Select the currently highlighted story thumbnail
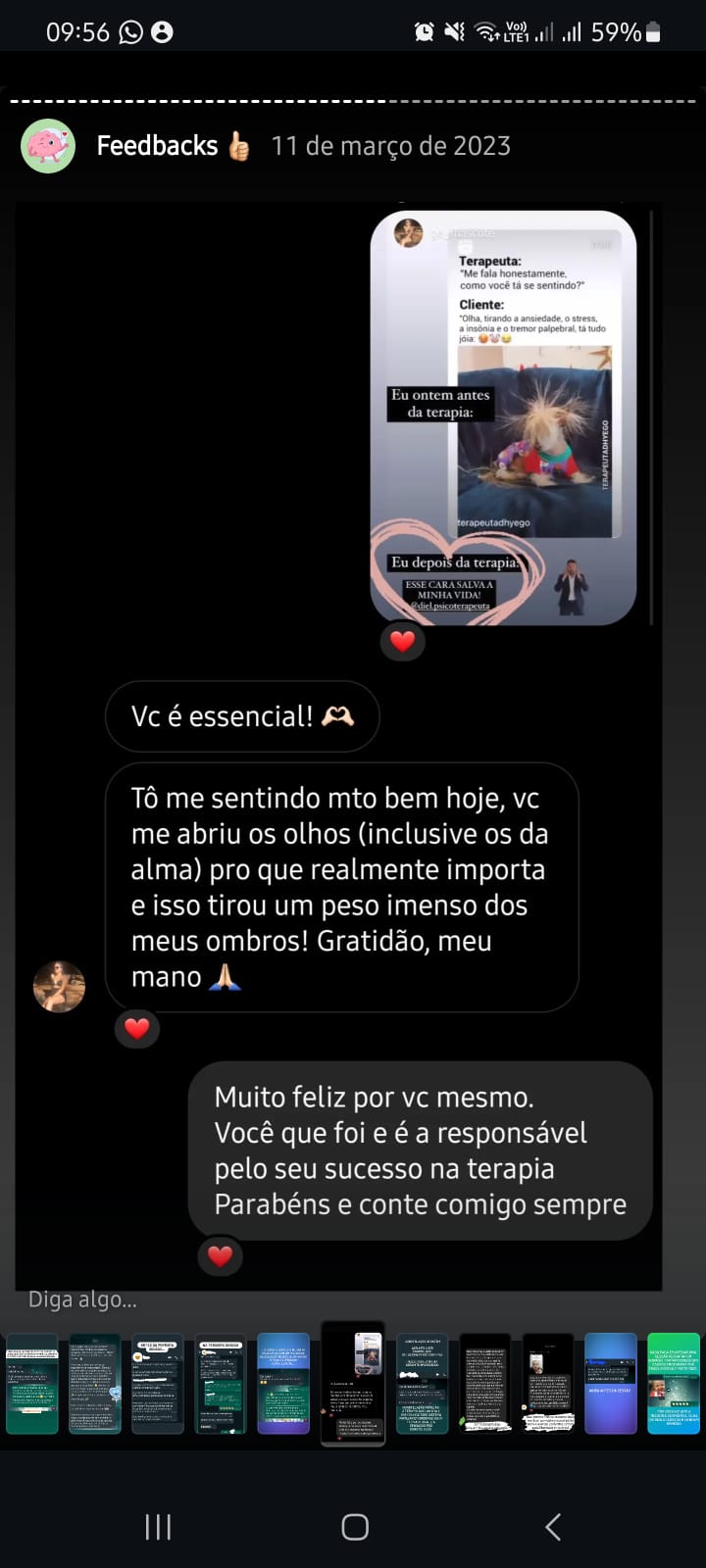The width and height of the screenshot is (706, 1568). [353, 1384]
